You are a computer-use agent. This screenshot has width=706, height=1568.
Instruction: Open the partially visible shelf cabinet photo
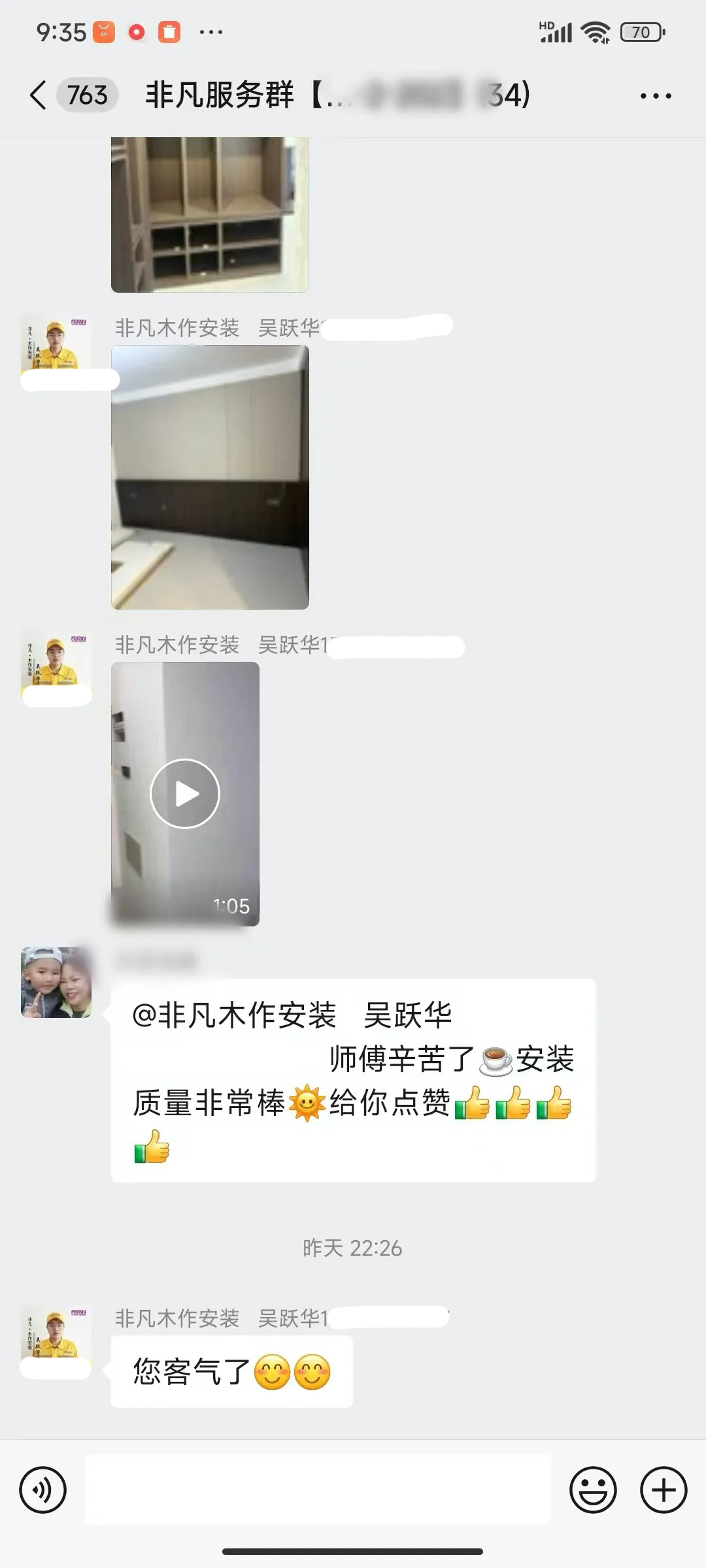pos(210,214)
